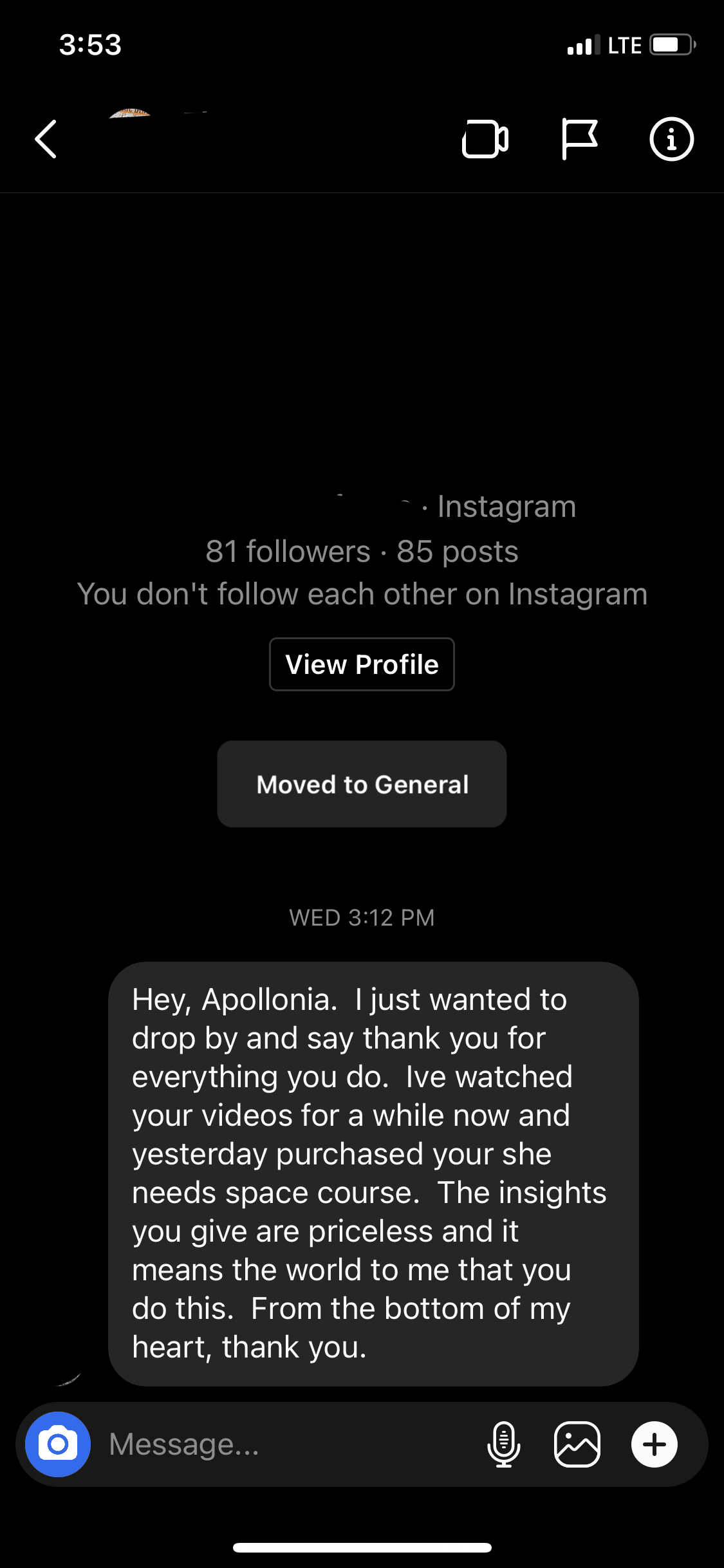The width and height of the screenshot is (724, 1568).
Task: Start a video call
Action: [x=485, y=139]
